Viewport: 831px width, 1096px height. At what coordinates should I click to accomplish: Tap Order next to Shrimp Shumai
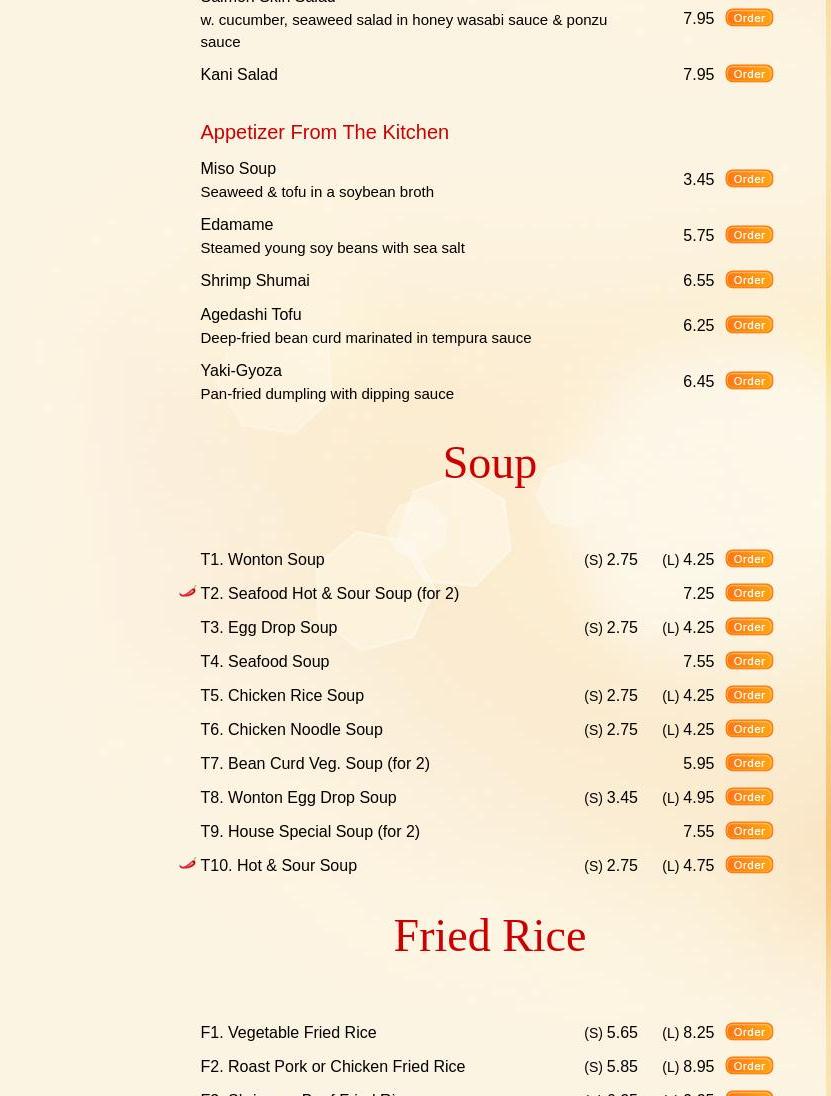click(x=748, y=280)
